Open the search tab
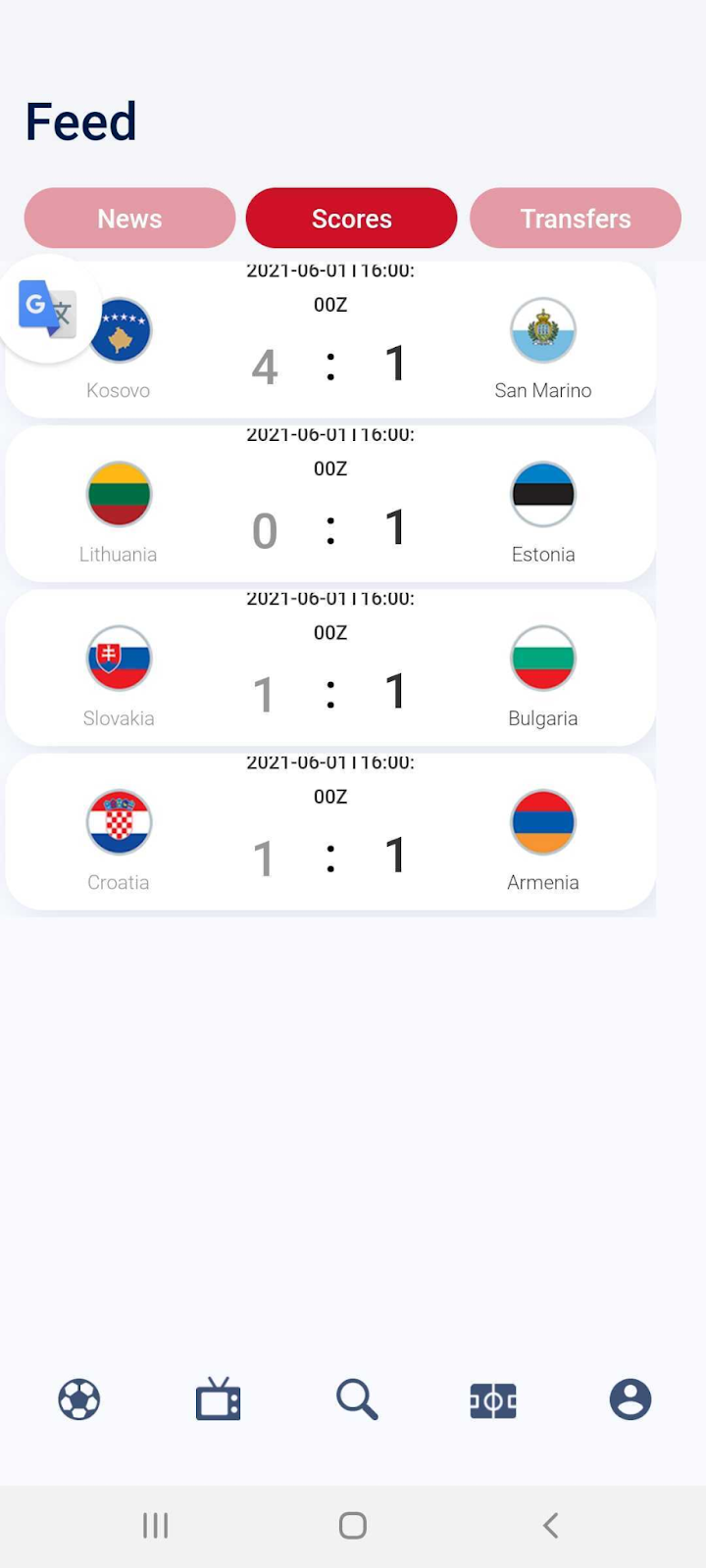 [356, 1399]
